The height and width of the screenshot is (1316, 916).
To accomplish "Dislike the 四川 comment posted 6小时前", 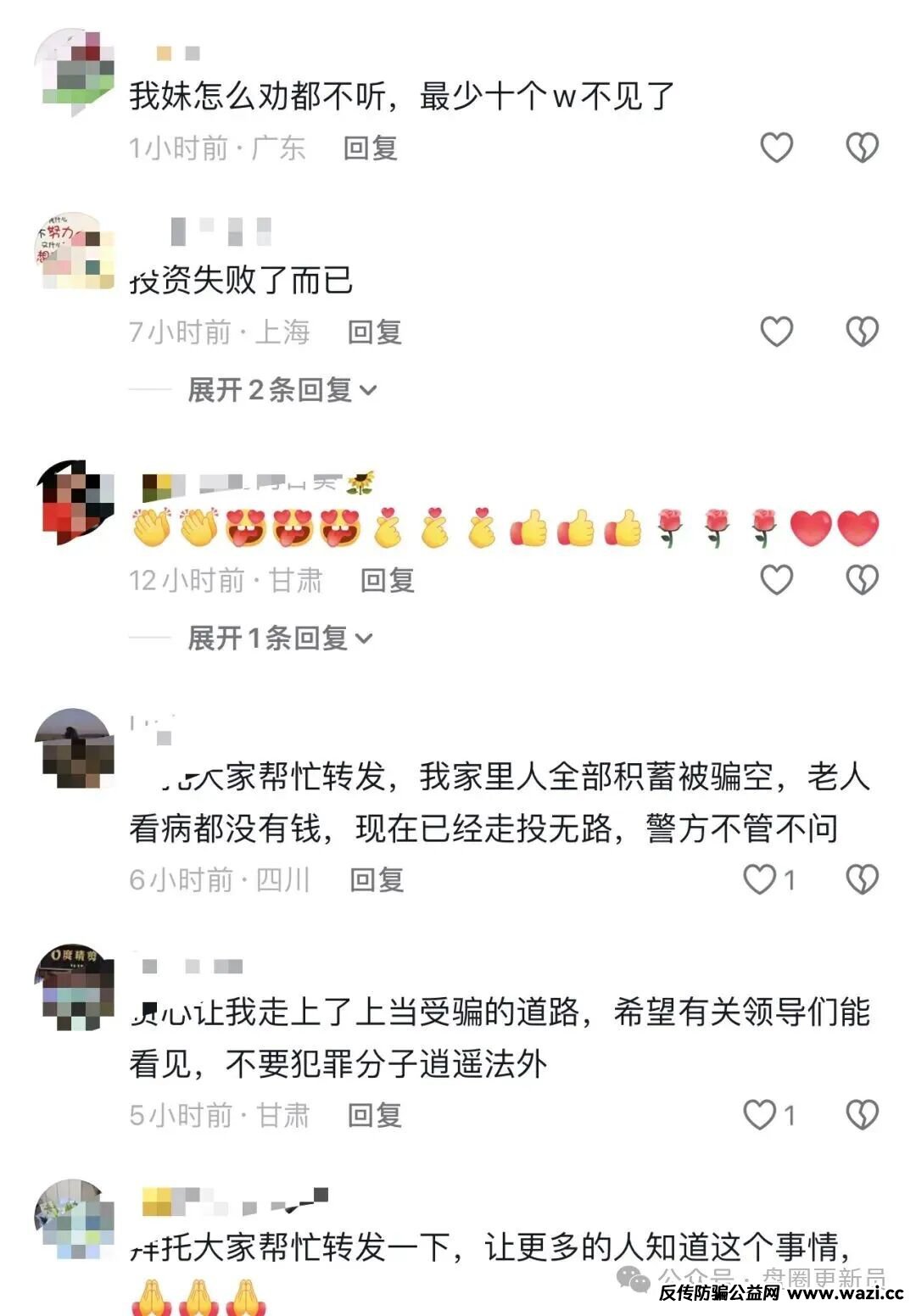I will click(862, 879).
